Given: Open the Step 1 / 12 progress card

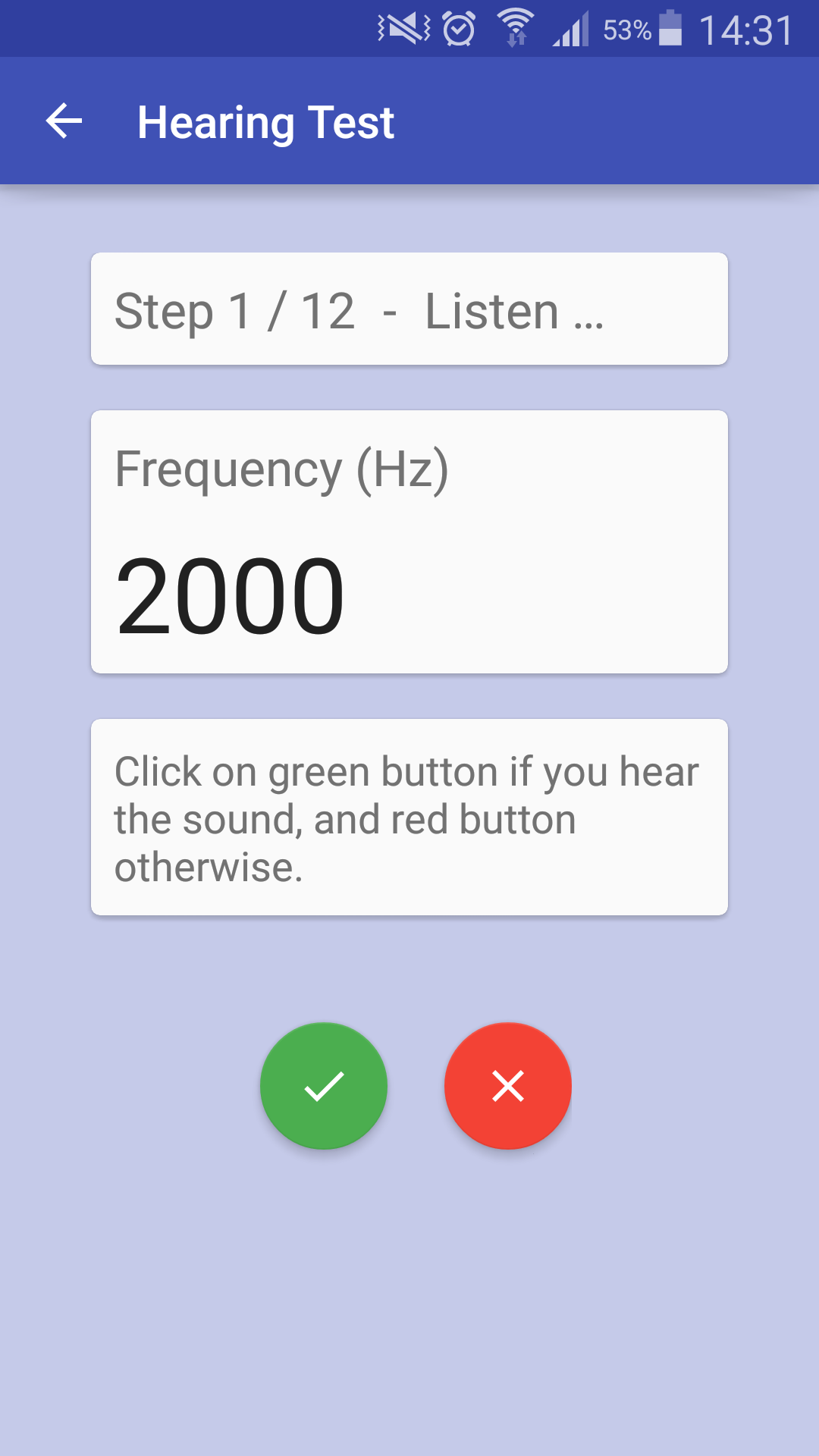Looking at the screenshot, I should click(x=409, y=309).
